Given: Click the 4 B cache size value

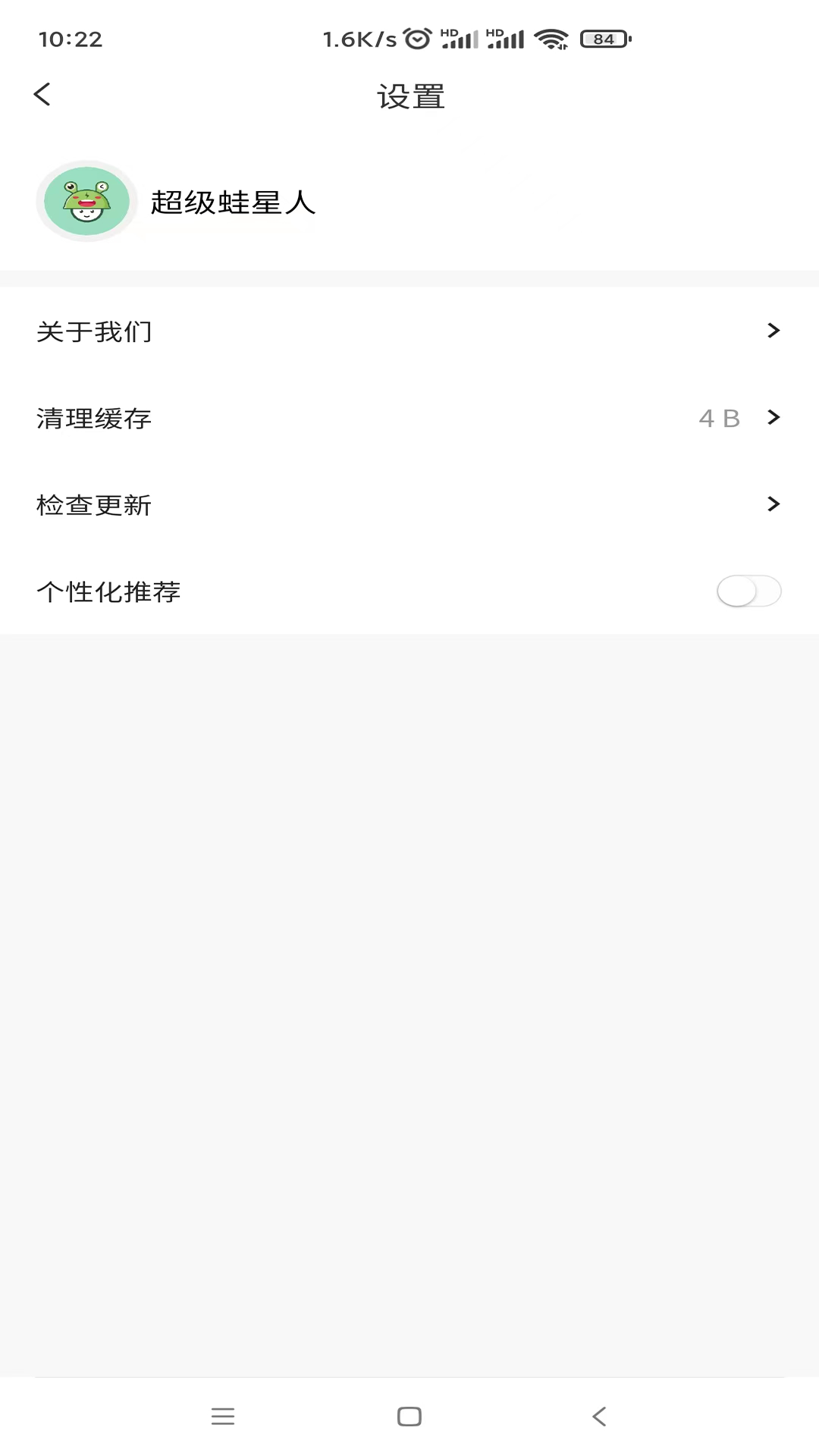Looking at the screenshot, I should [x=720, y=418].
